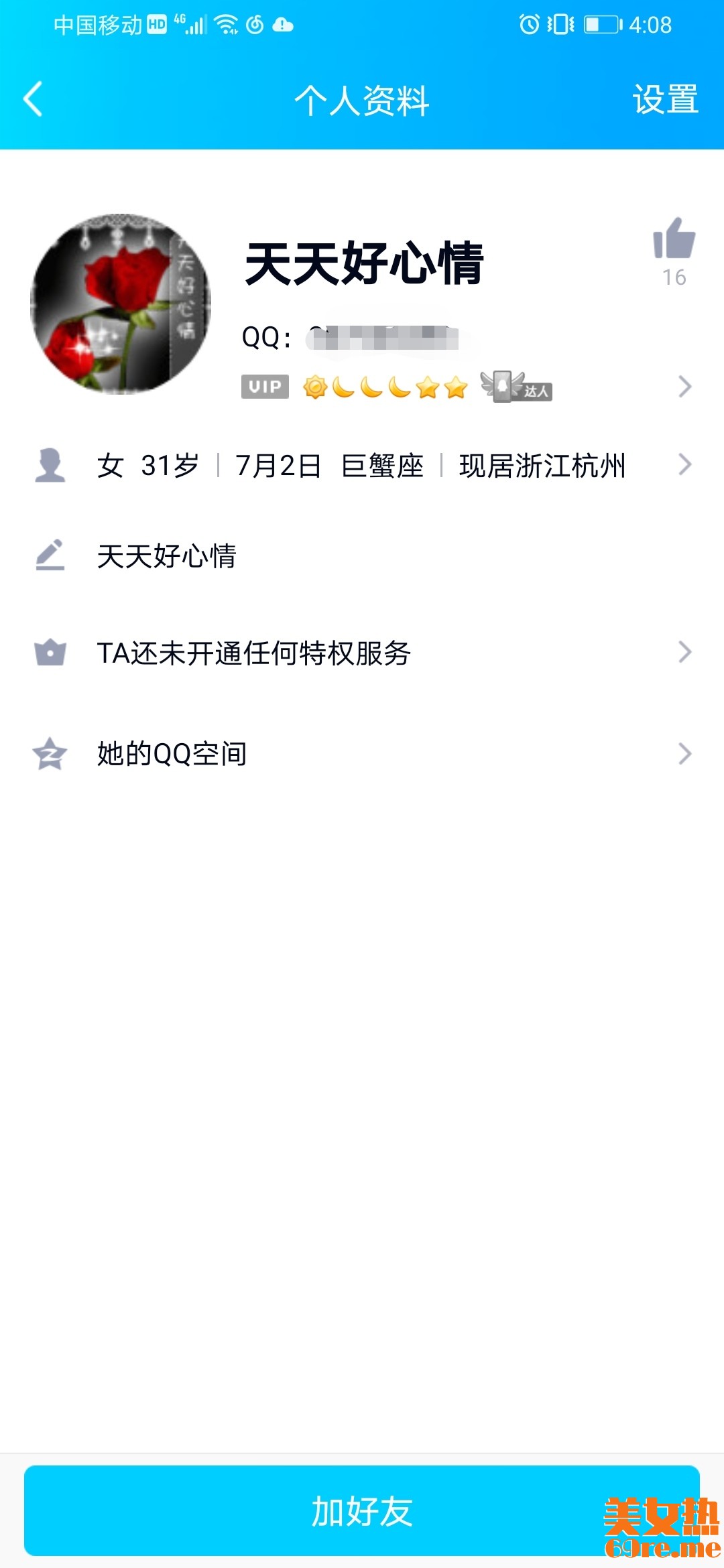Open 设置 in the top bar
The image size is (724, 1568).
click(x=665, y=100)
